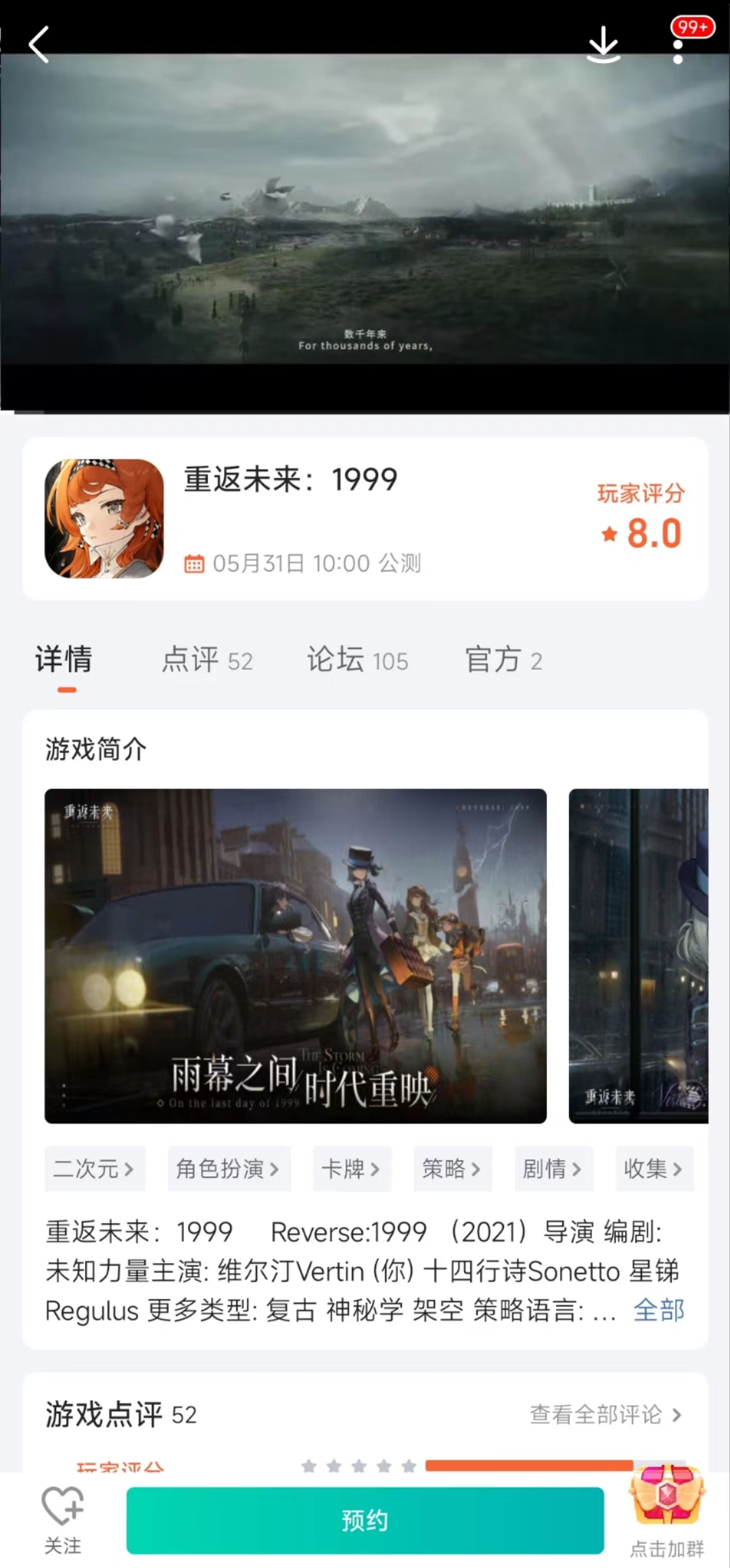Expand full description via 全部
This screenshot has width=730, height=1568.
click(x=658, y=1310)
